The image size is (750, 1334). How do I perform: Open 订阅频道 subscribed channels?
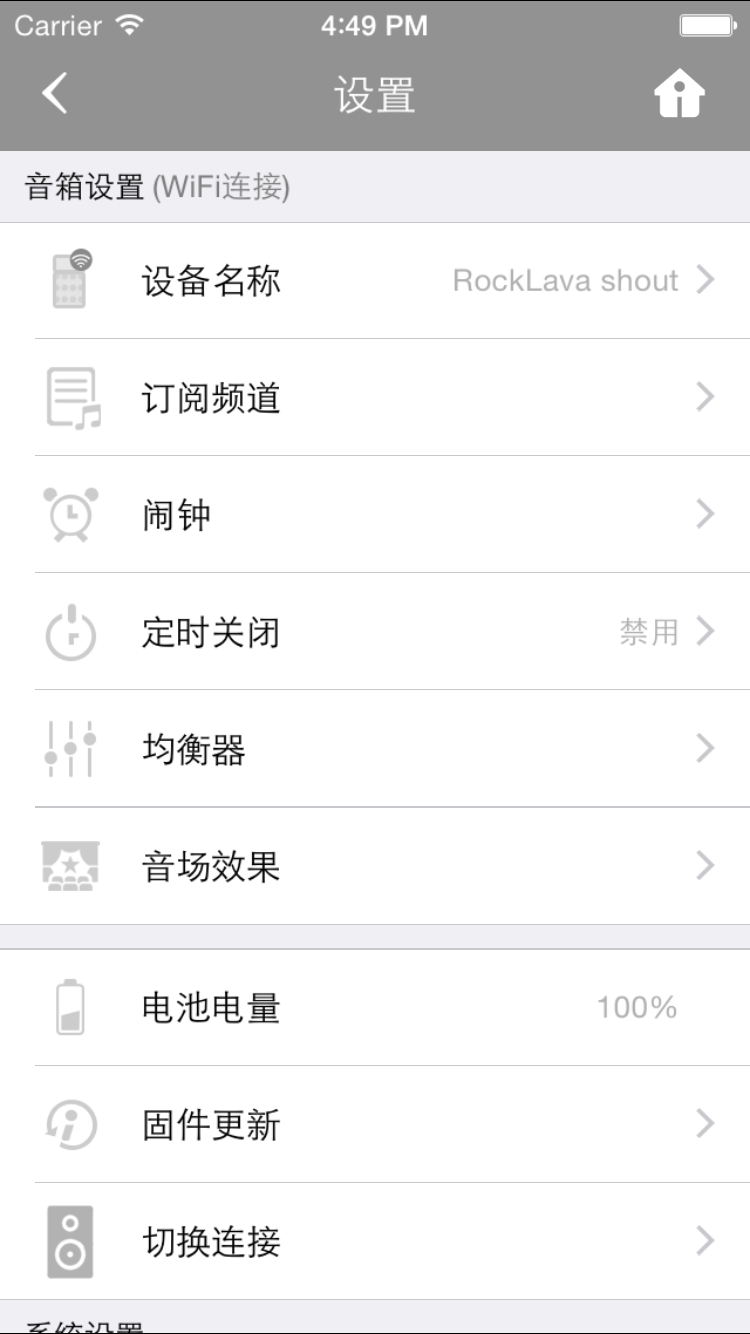[x=375, y=398]
